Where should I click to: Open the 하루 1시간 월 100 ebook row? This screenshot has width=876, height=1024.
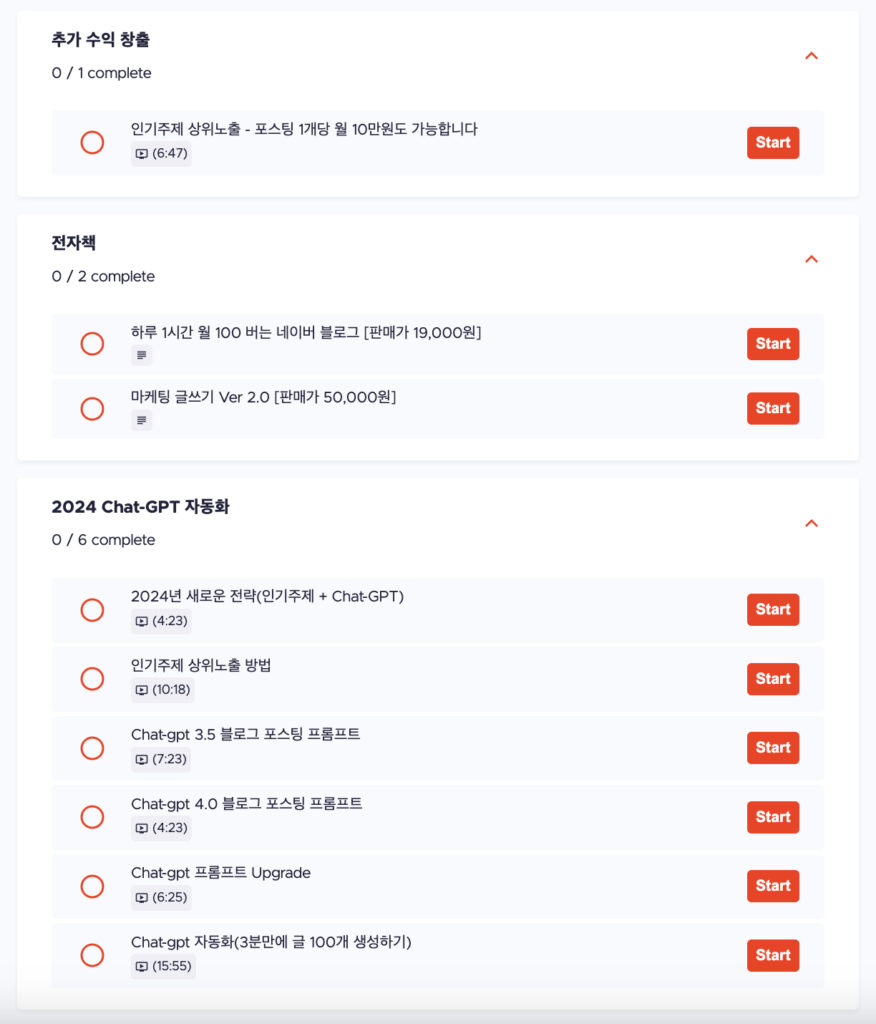(x=306, y=332)
